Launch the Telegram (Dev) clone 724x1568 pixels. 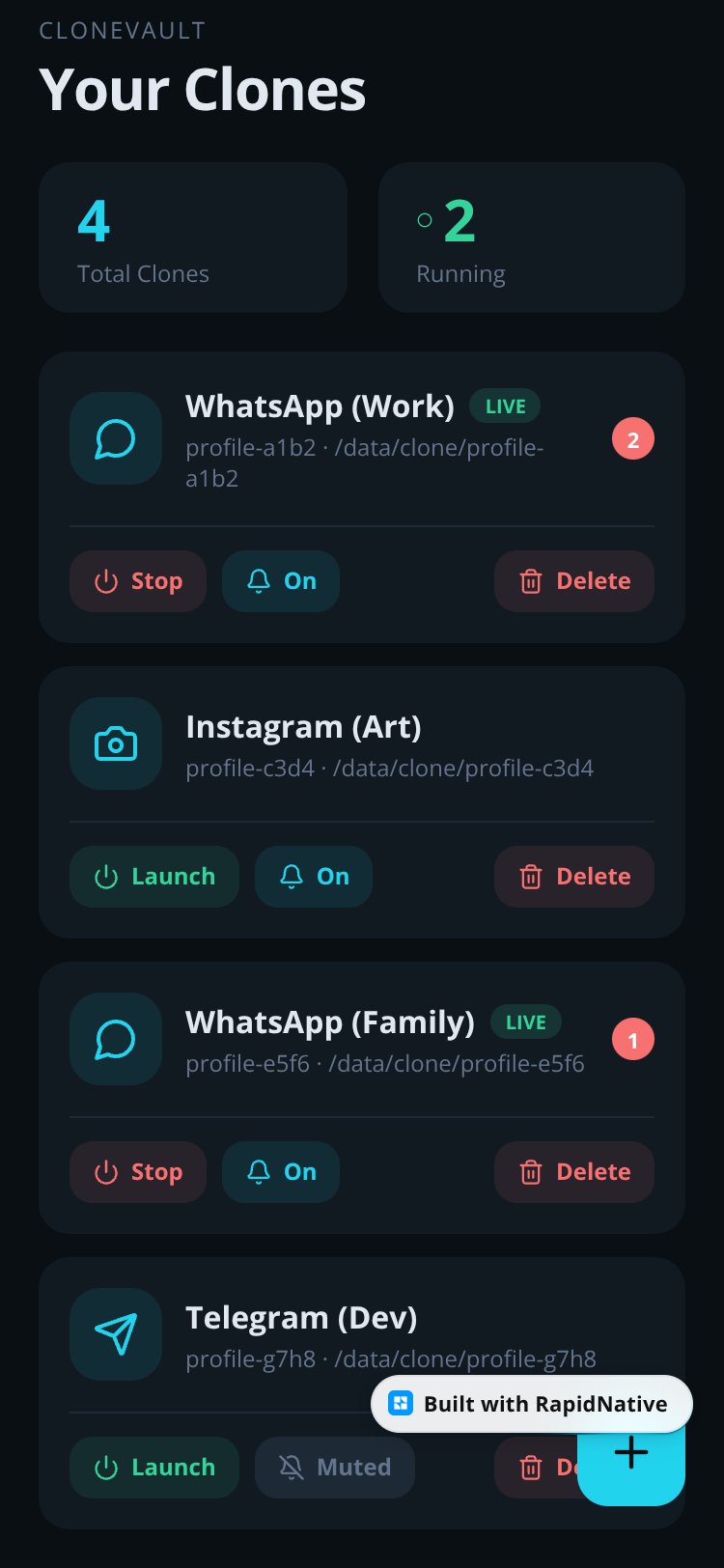tap(154, 1468)
